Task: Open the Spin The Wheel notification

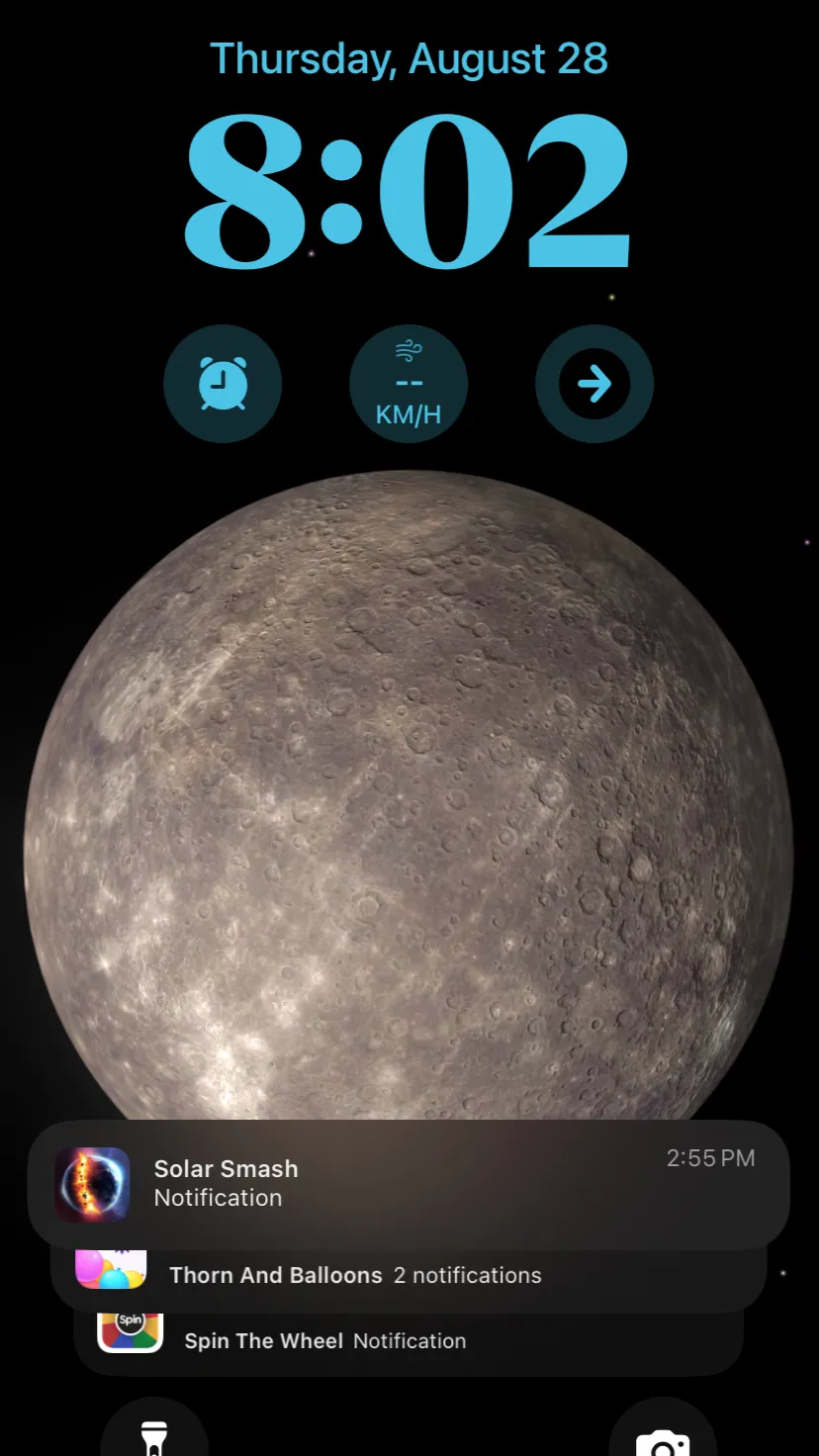Action: [x=409, y=1342]
